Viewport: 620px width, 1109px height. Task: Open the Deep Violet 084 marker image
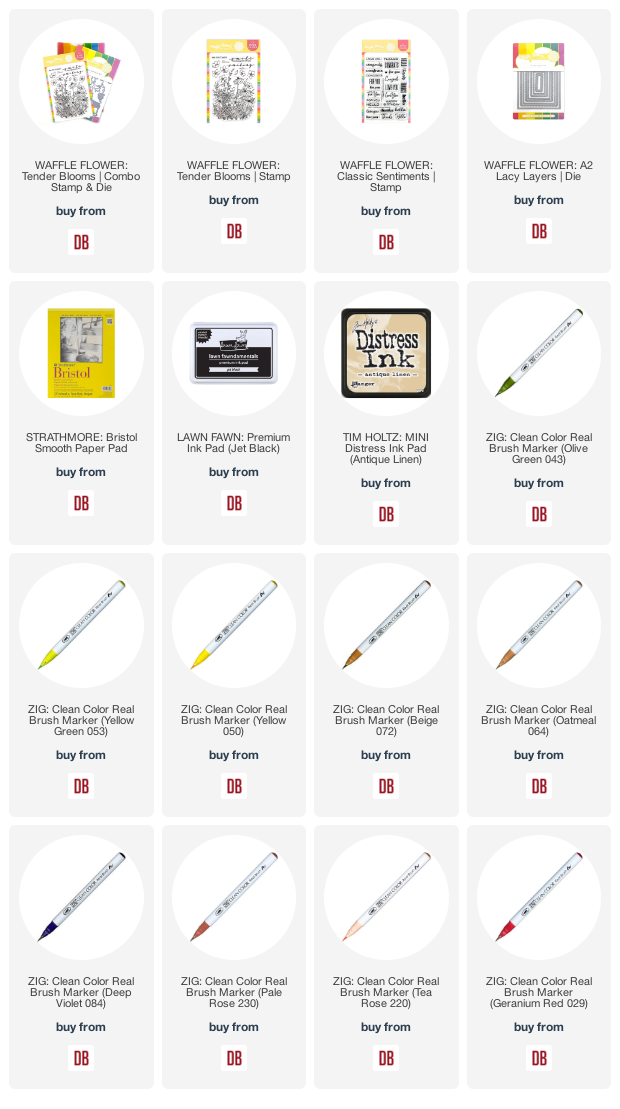click(81, 897)
